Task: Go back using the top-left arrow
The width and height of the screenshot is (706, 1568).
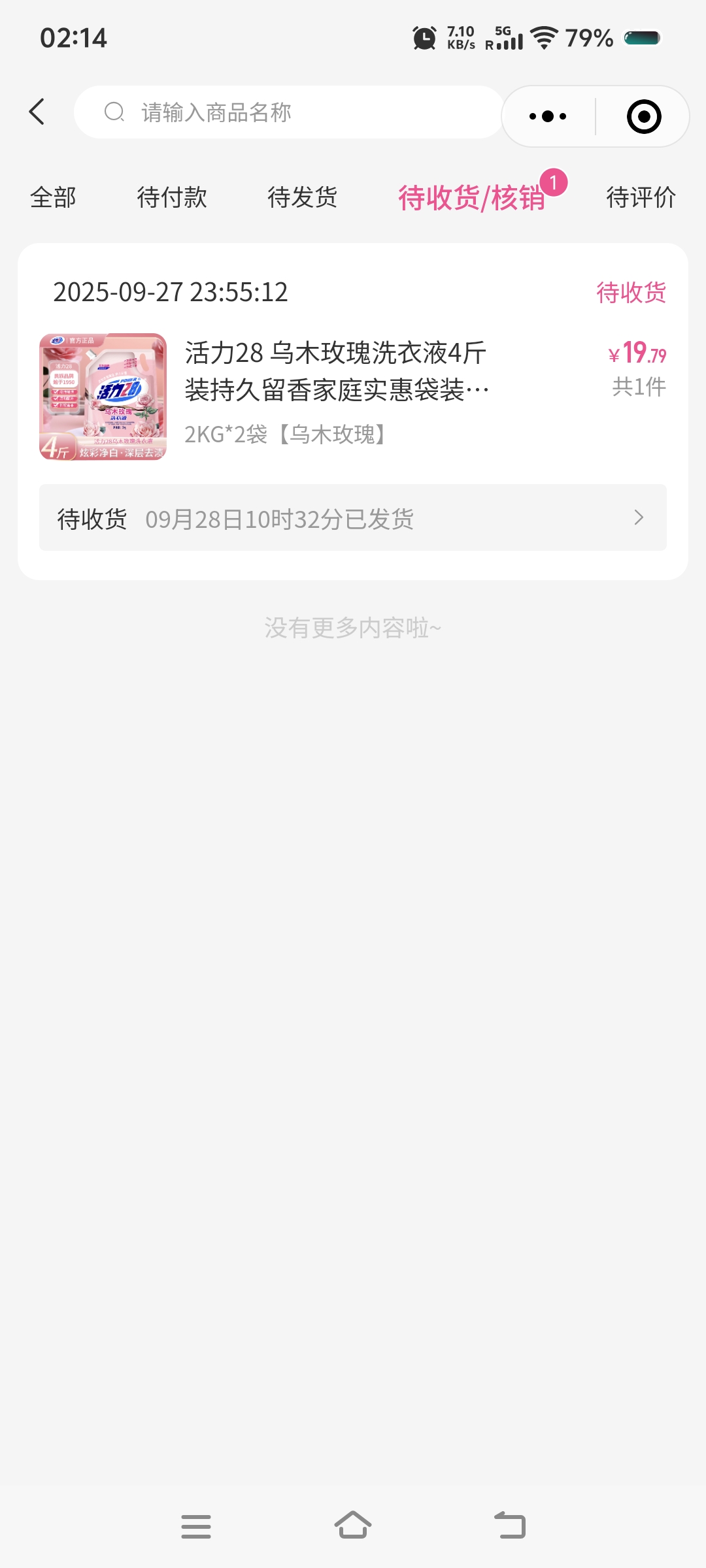Action: [x=37, y=112]
